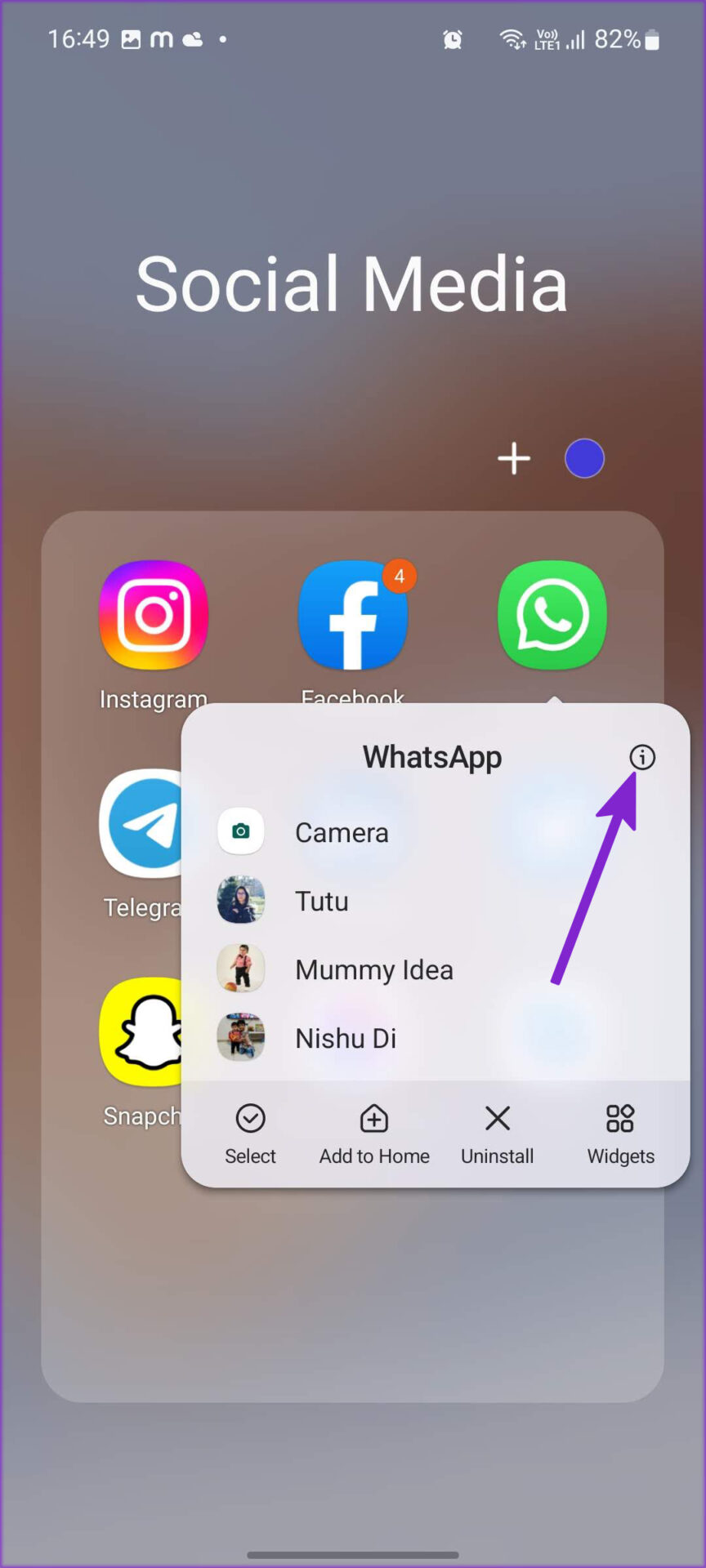Add apps with the plus icon
This screenshot has height=1568, width=706.
(514, 458)
